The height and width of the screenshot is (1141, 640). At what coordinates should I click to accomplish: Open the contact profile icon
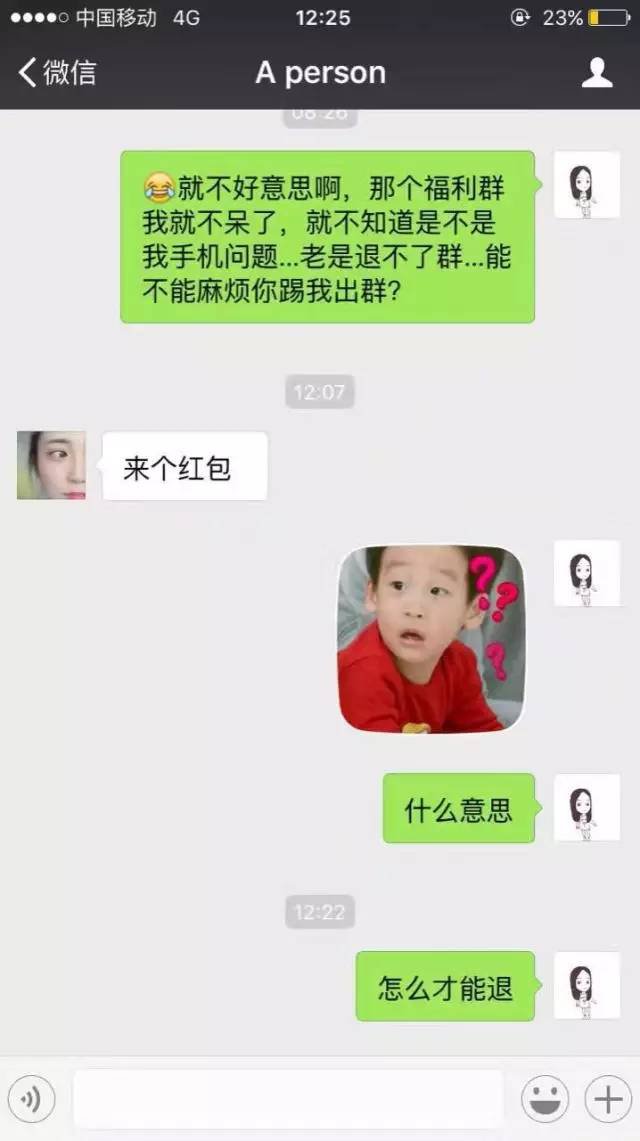coord(597,73)
